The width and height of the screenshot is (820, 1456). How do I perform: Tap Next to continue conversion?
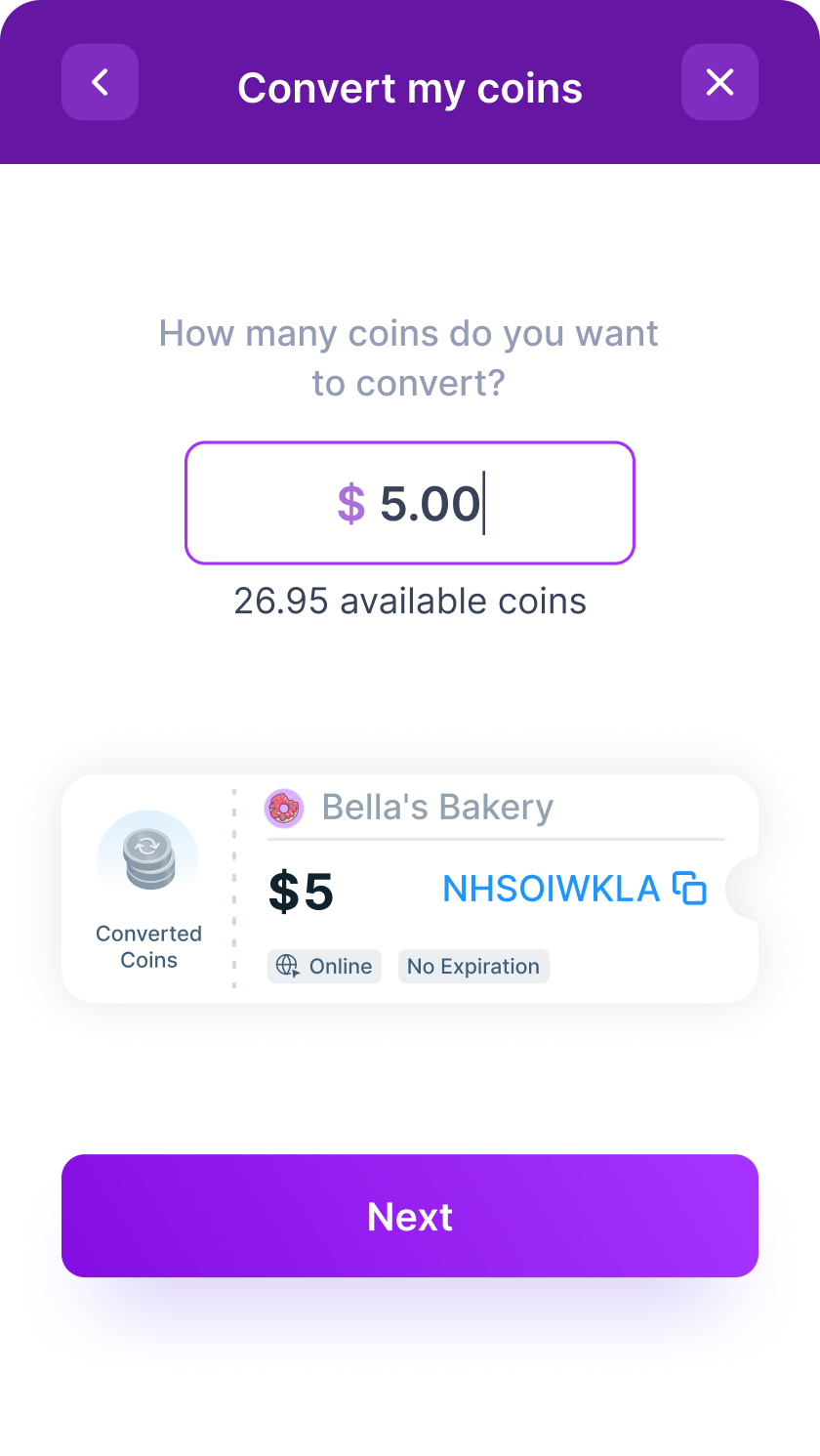(410, 1216)
